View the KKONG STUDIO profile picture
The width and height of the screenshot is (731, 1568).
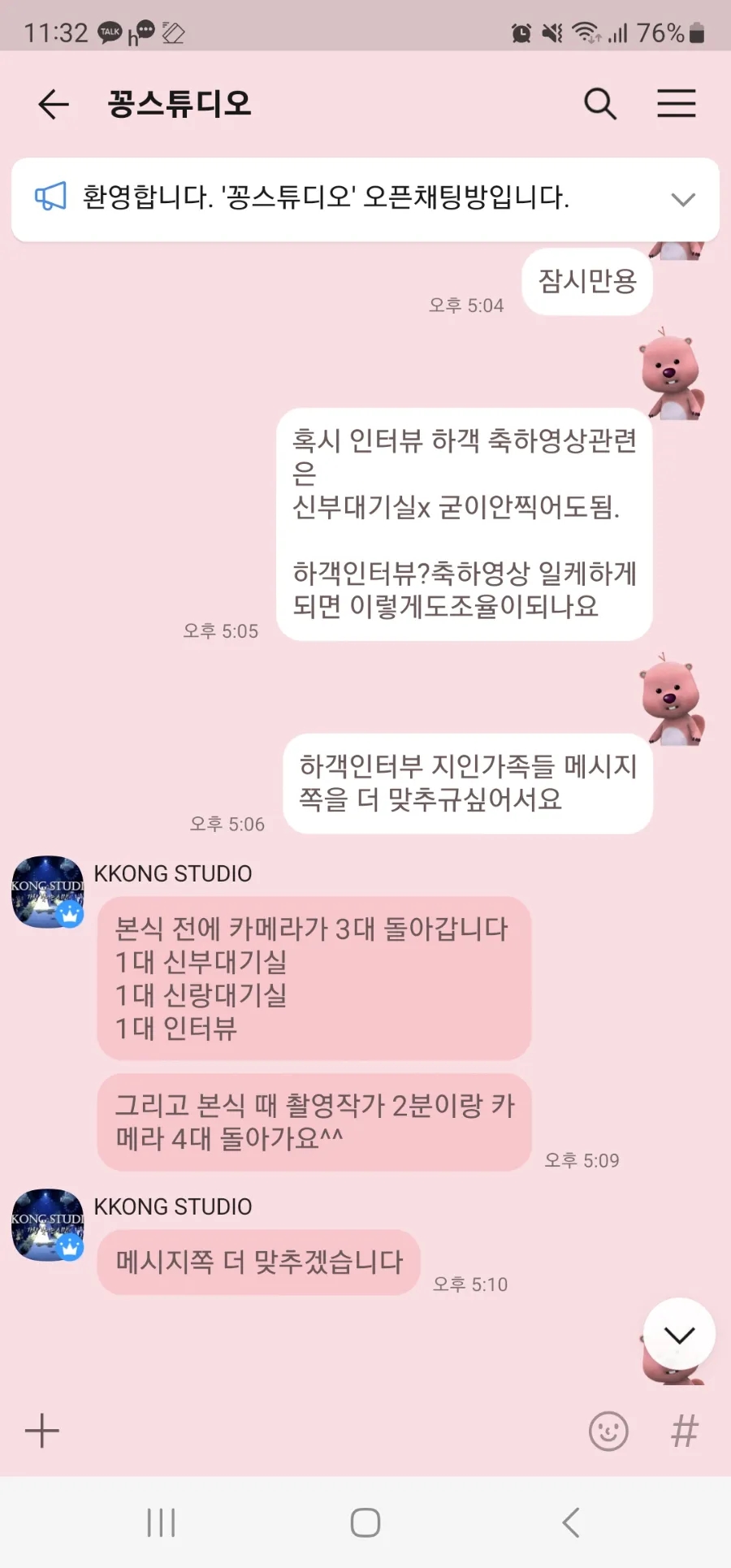point(48,891)
